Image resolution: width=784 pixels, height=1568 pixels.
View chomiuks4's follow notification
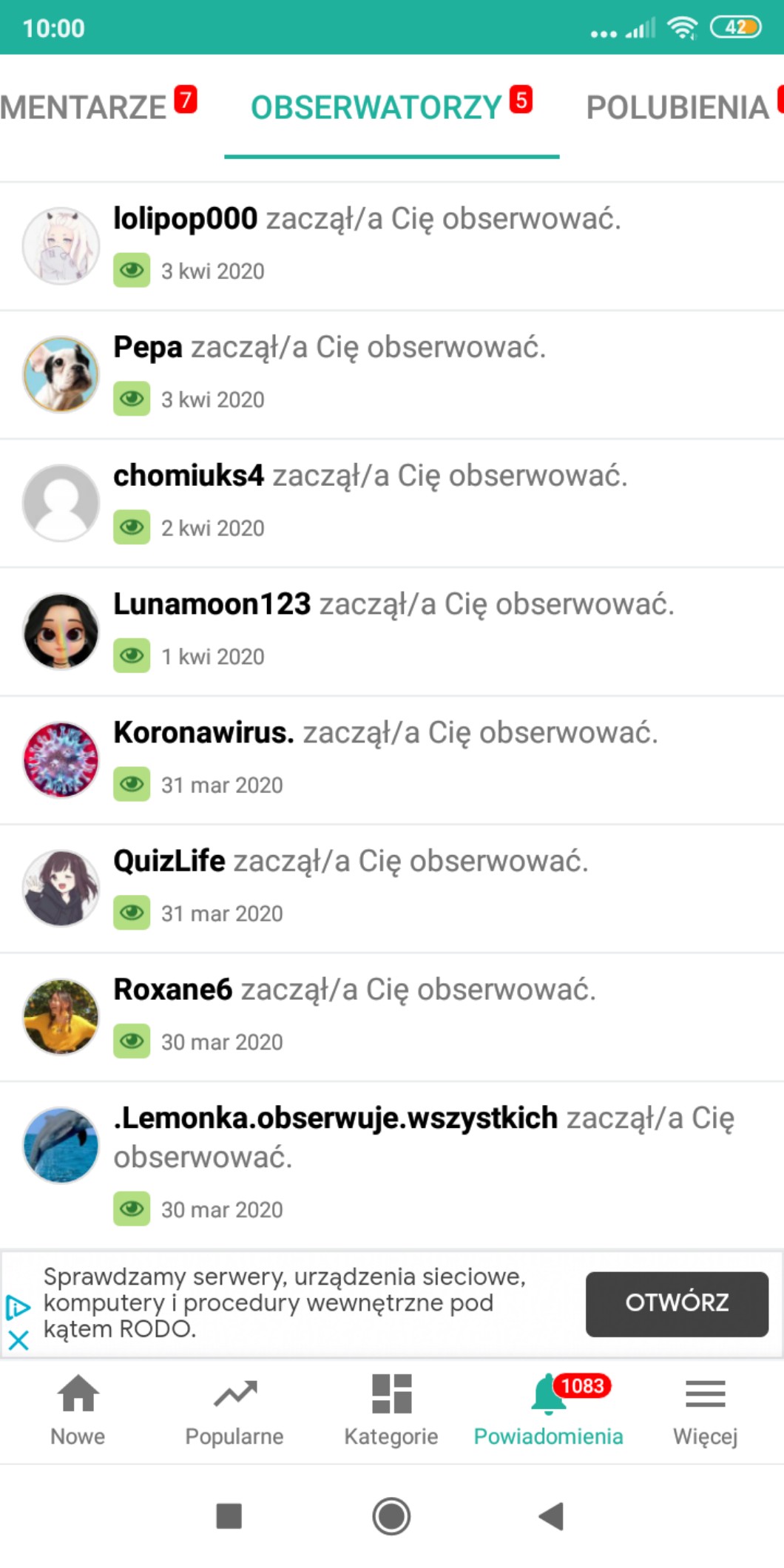click(x=392, y=504)
